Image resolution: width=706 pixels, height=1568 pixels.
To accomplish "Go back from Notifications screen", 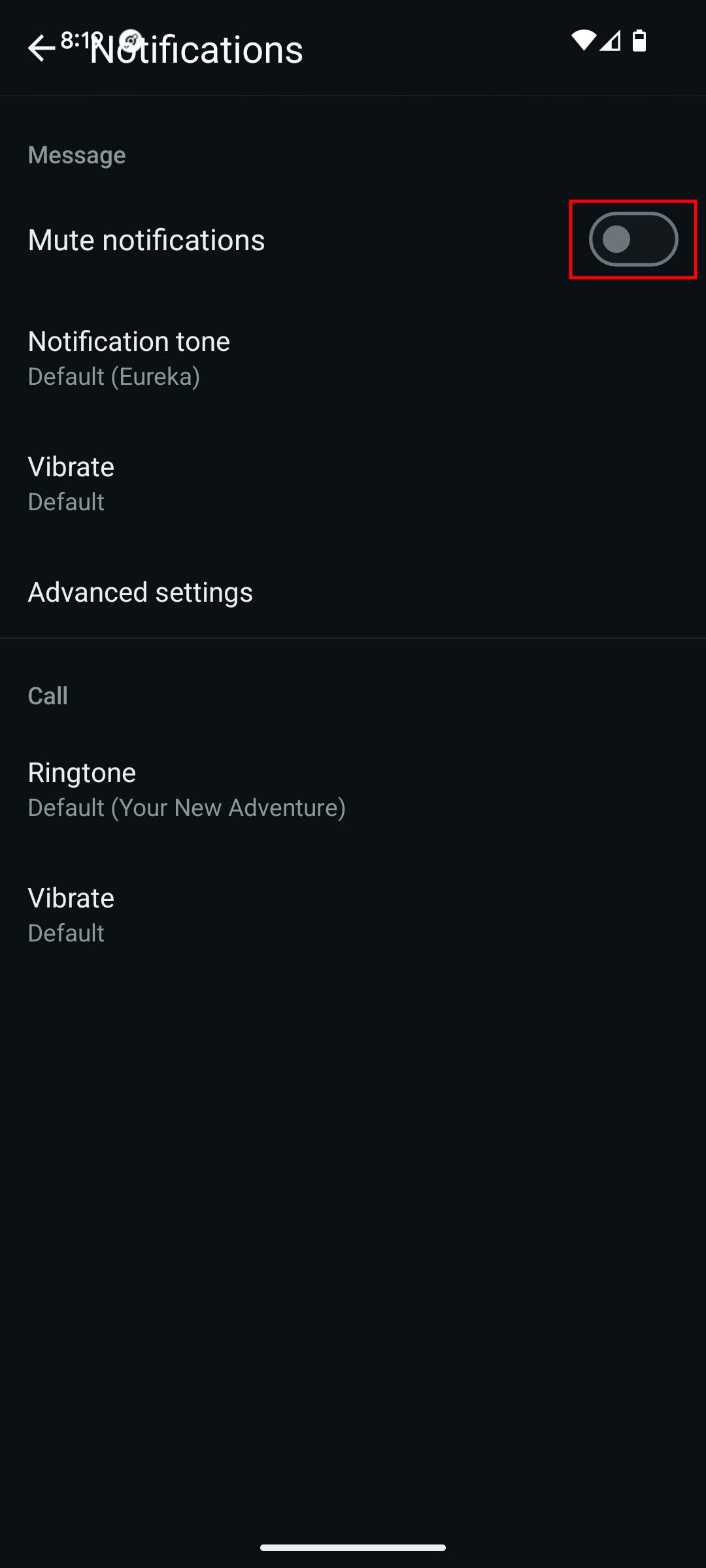I will [41, 49].
